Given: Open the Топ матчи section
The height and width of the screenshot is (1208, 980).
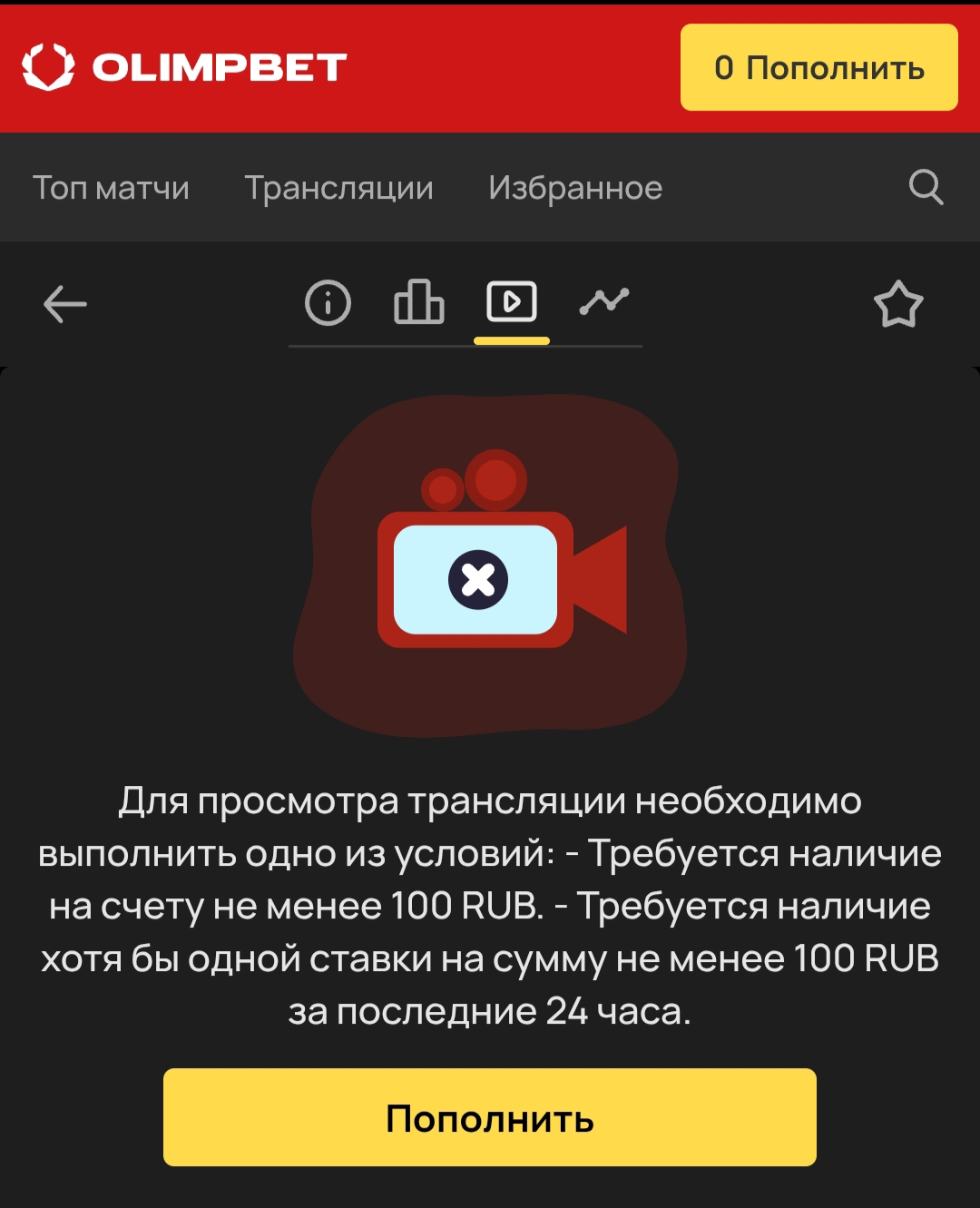Looking at the screenshot, I should 111,188.
